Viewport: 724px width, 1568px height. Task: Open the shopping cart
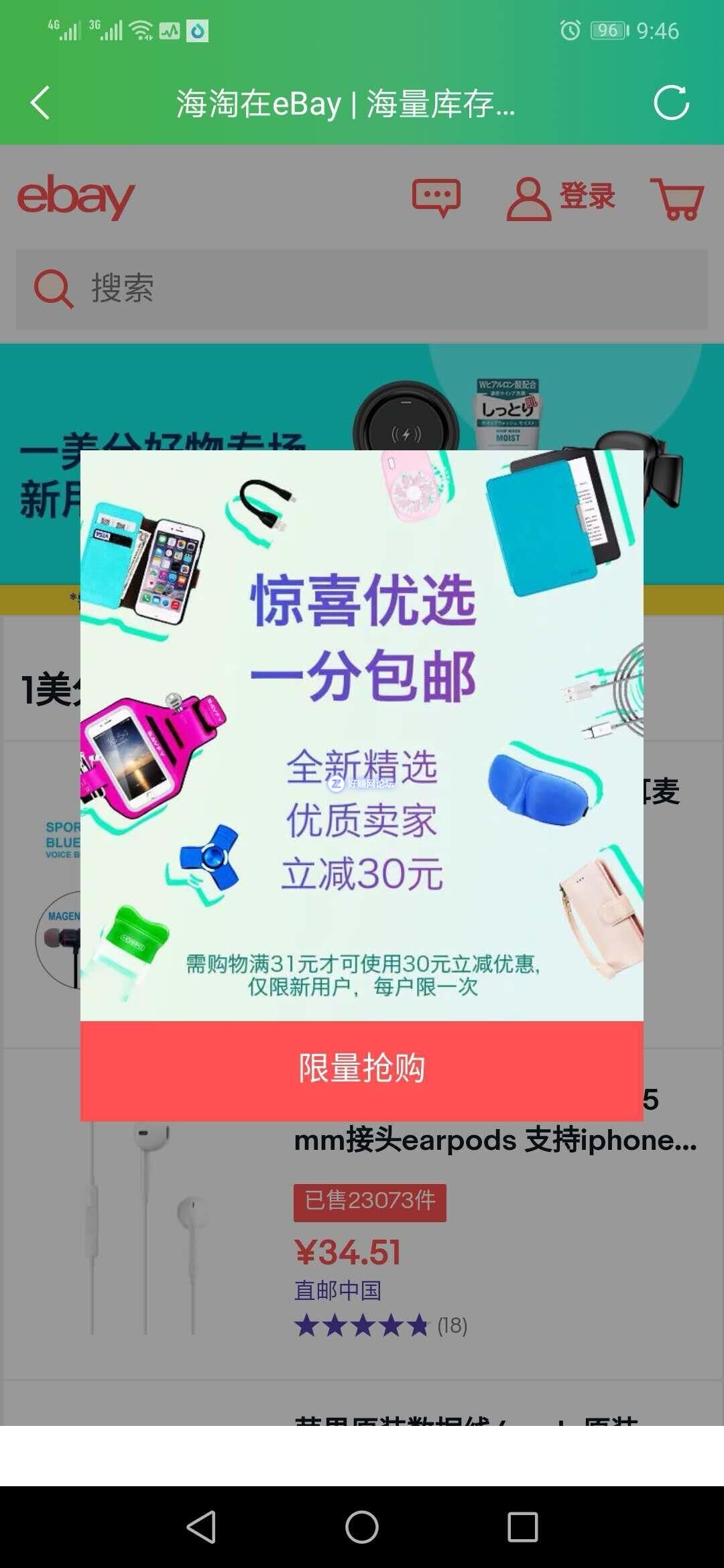[677, 198]
